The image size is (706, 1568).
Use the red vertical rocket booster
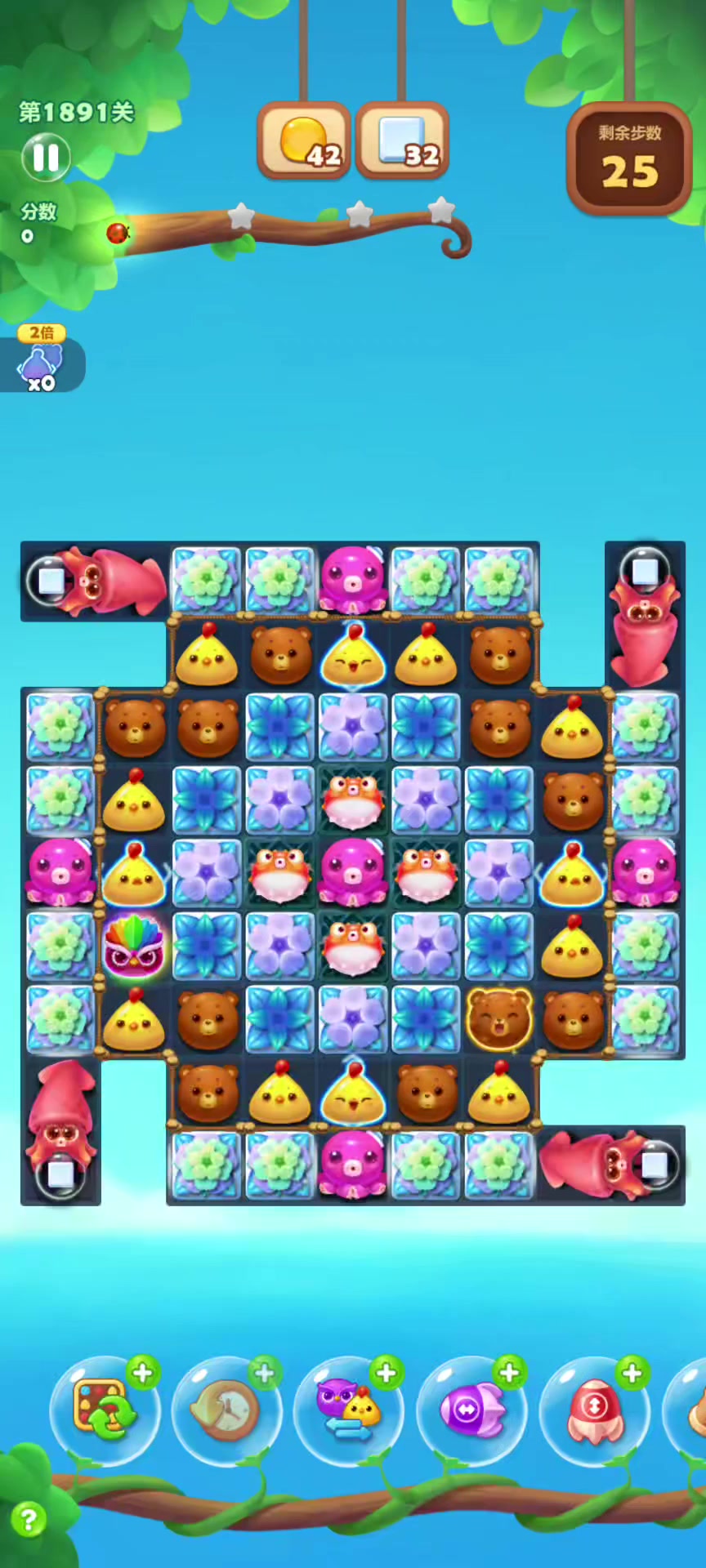[x=594, y=1410]
